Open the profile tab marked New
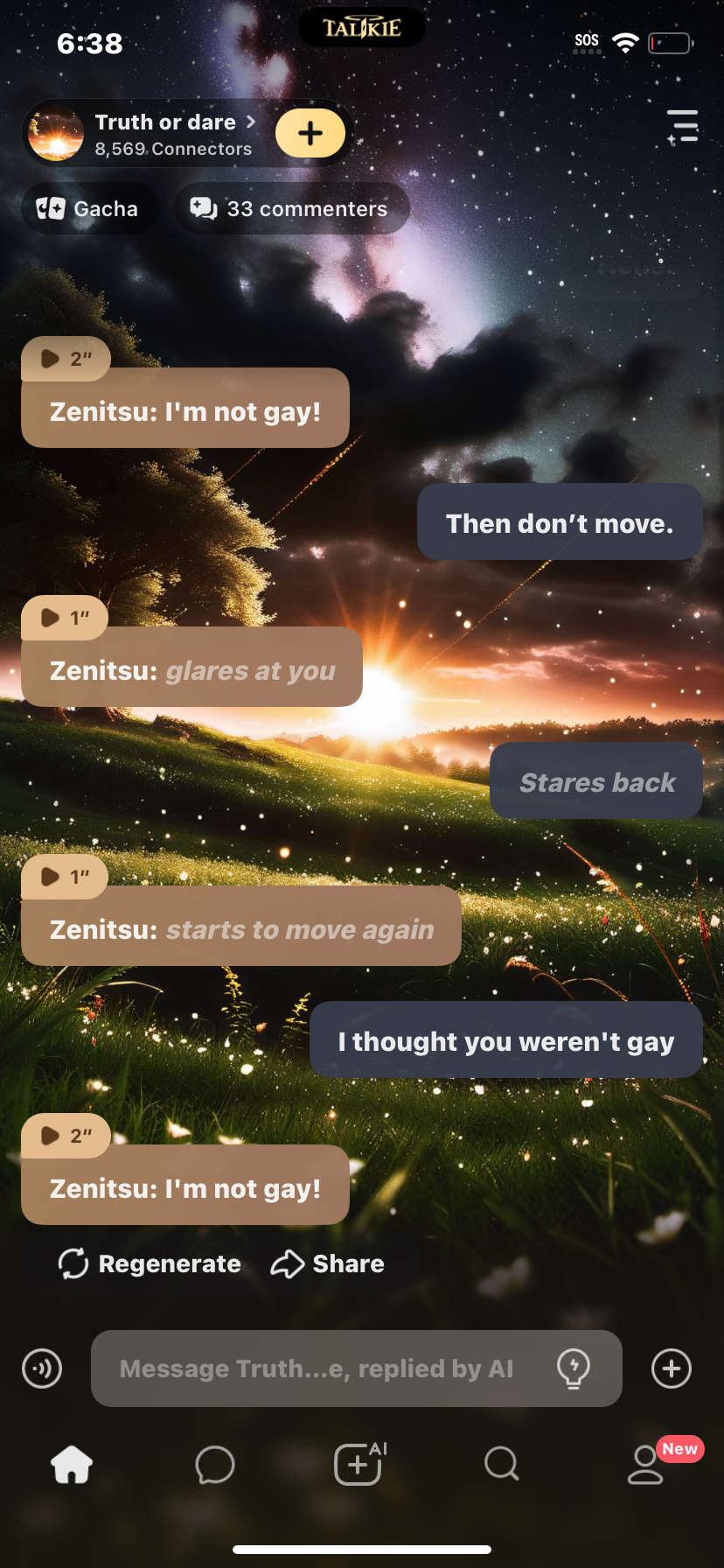Screen dimensions: 724x1568 tap(647, 1464)
